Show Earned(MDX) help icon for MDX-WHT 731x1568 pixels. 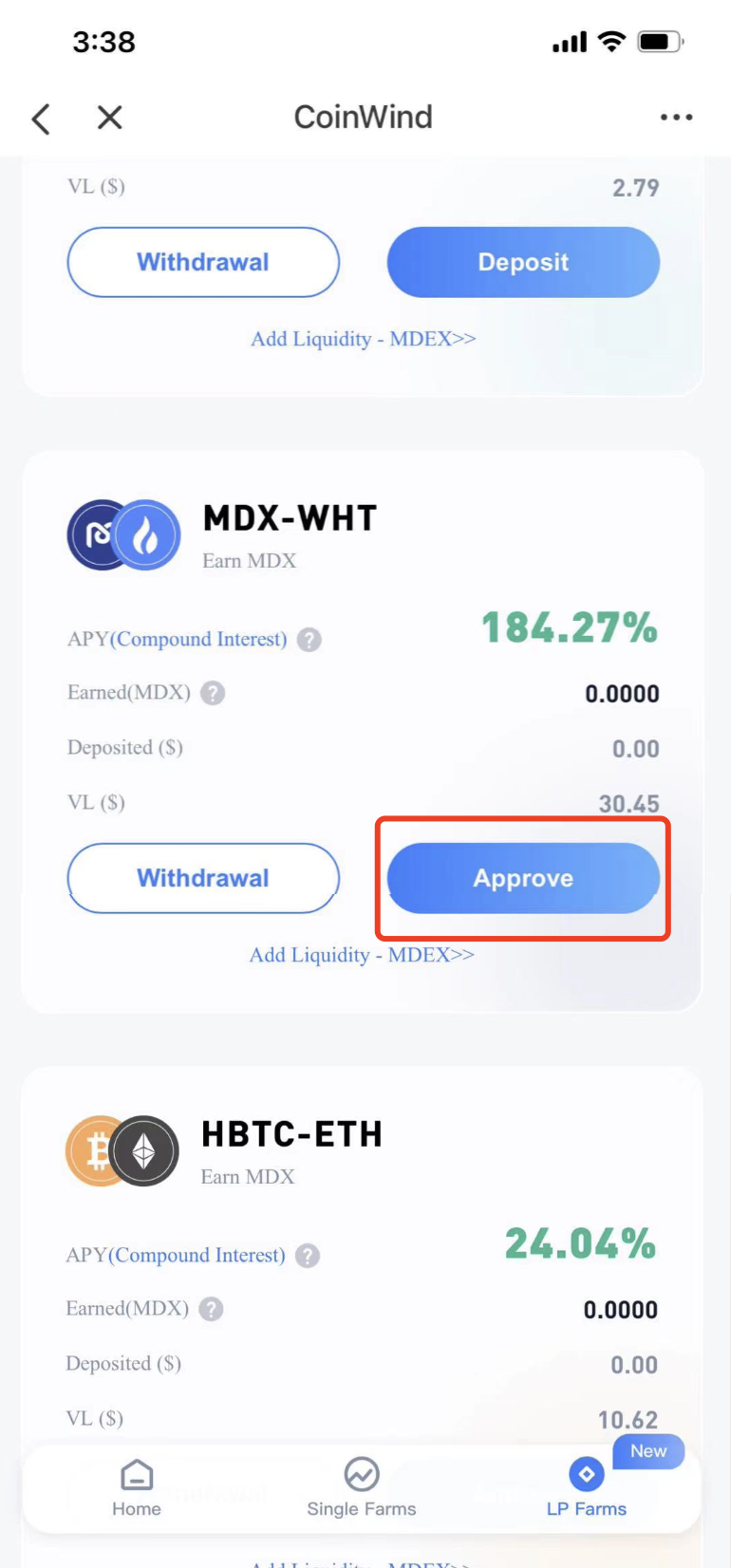coord(213,694)
